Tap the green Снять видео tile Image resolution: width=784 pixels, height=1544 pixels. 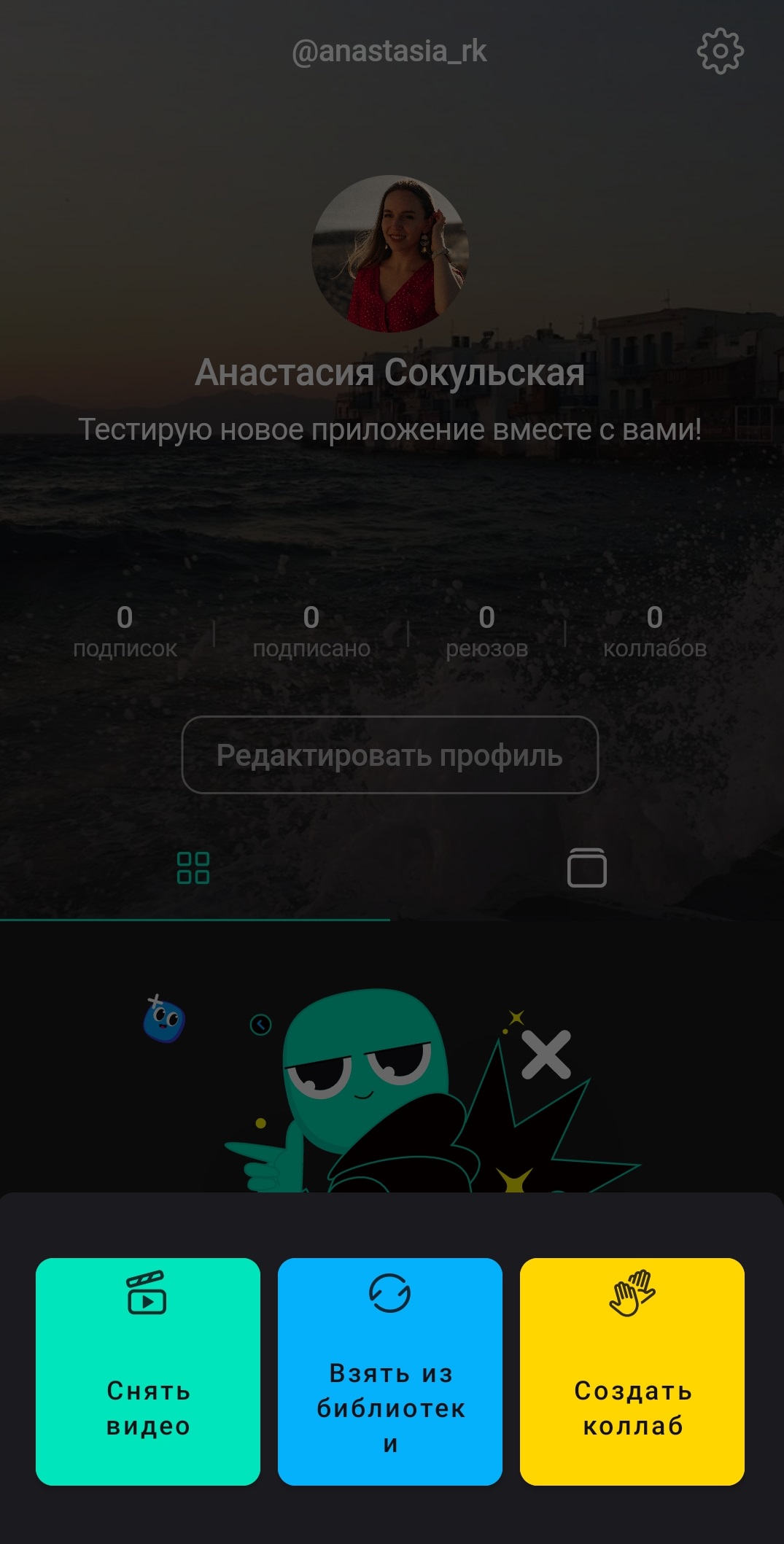pyautogui.click(x=148, y=1370)
